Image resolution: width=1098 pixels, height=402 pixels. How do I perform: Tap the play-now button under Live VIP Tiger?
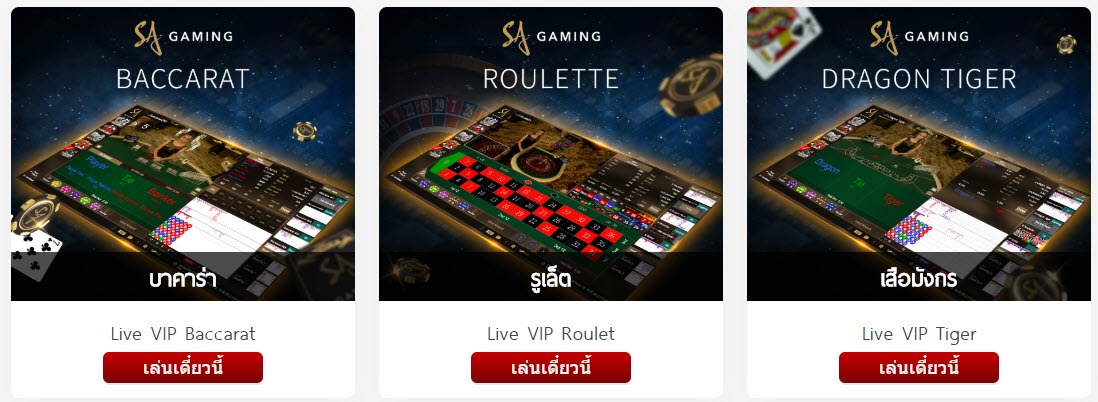click(x=918, y=367)
